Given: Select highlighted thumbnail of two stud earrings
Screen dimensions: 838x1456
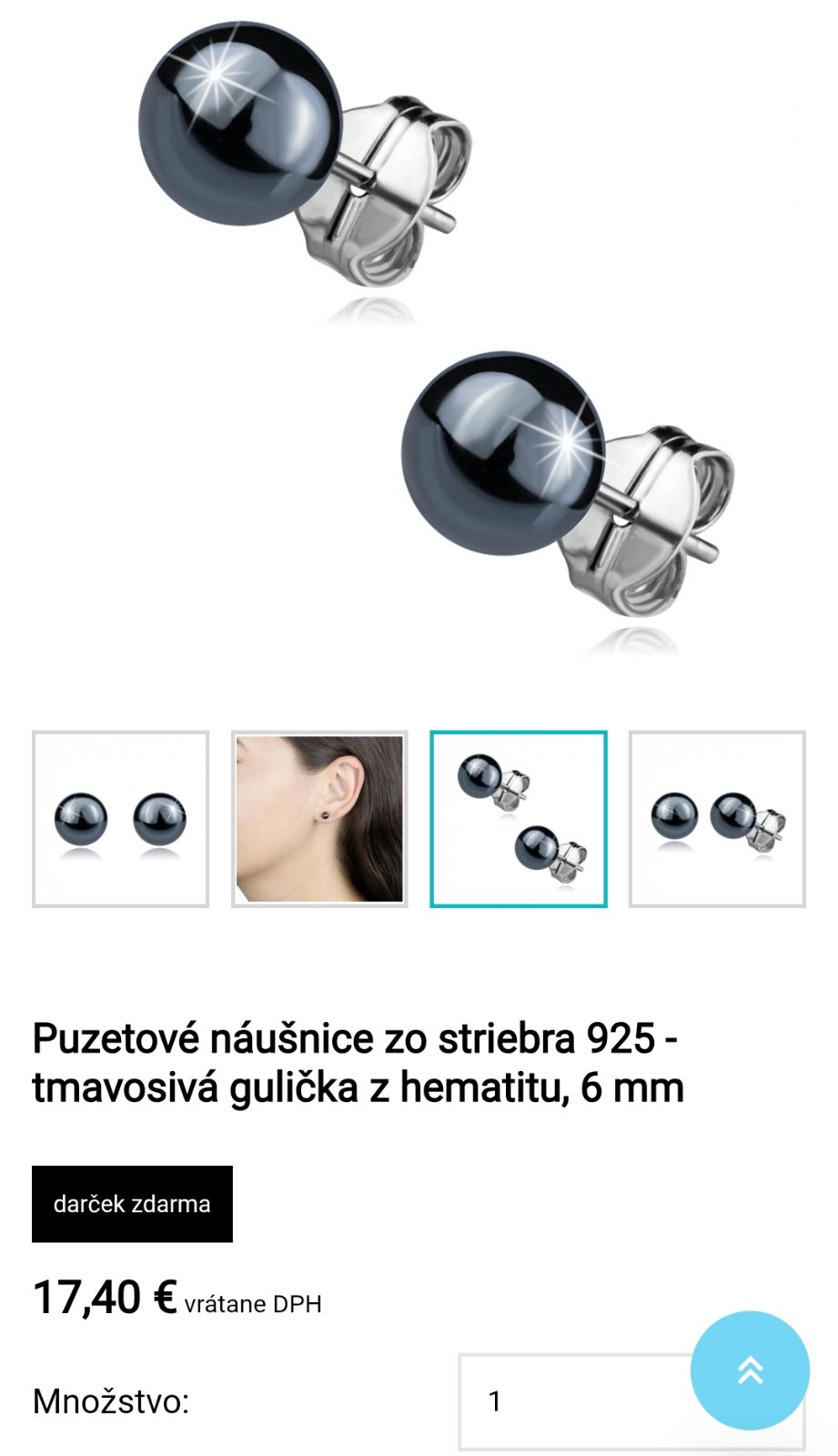Looking at the screenshot, I should click(519, 819).
